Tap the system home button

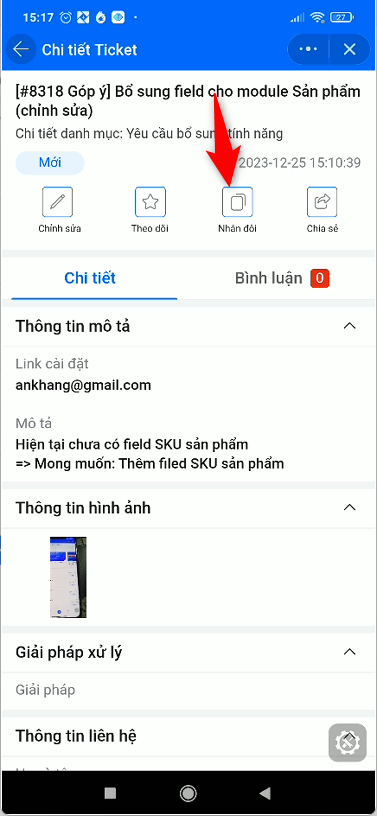pos(188,793)
